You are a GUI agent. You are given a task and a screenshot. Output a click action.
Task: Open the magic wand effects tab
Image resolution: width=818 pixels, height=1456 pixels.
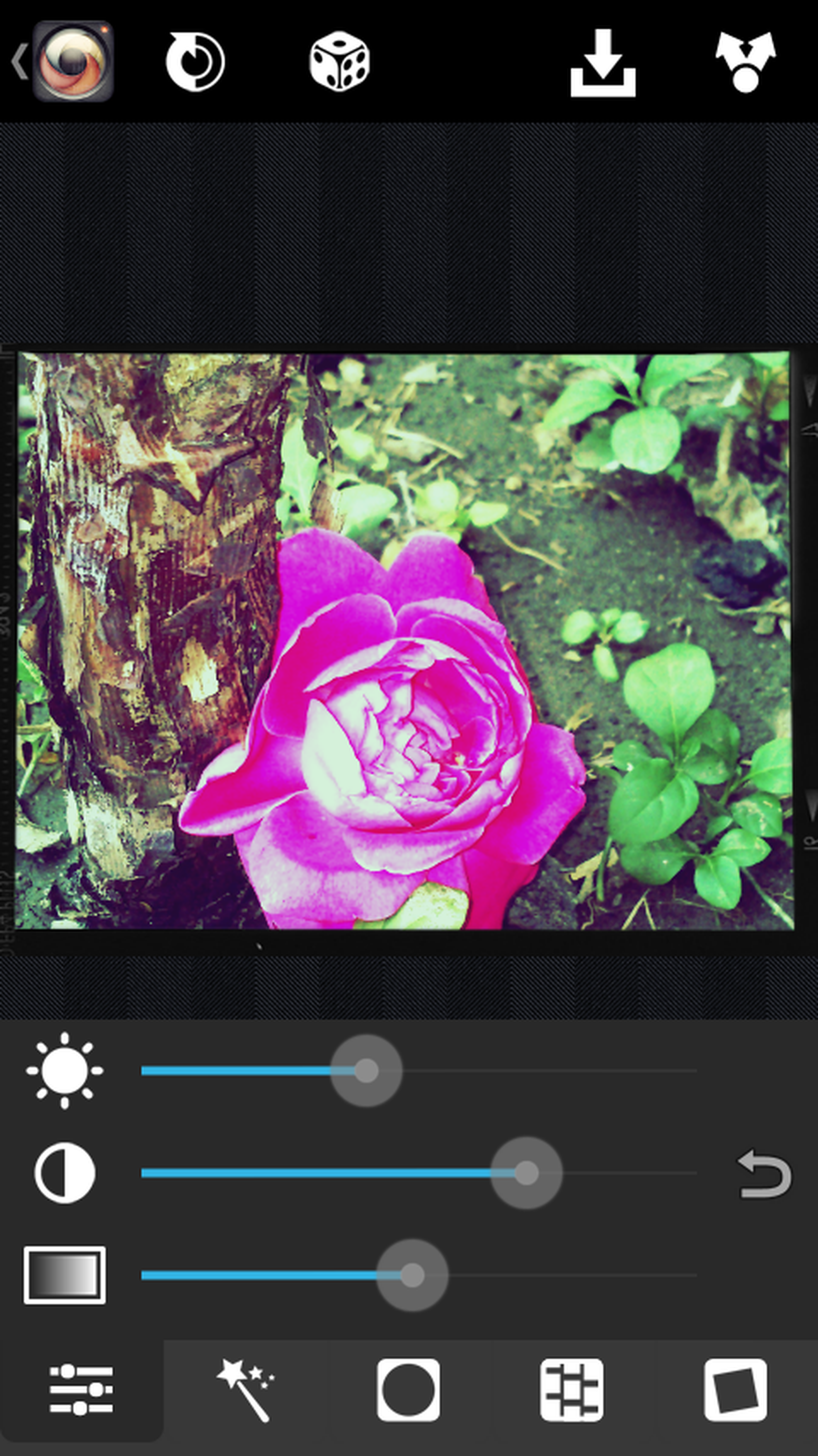coord(245,1390)
